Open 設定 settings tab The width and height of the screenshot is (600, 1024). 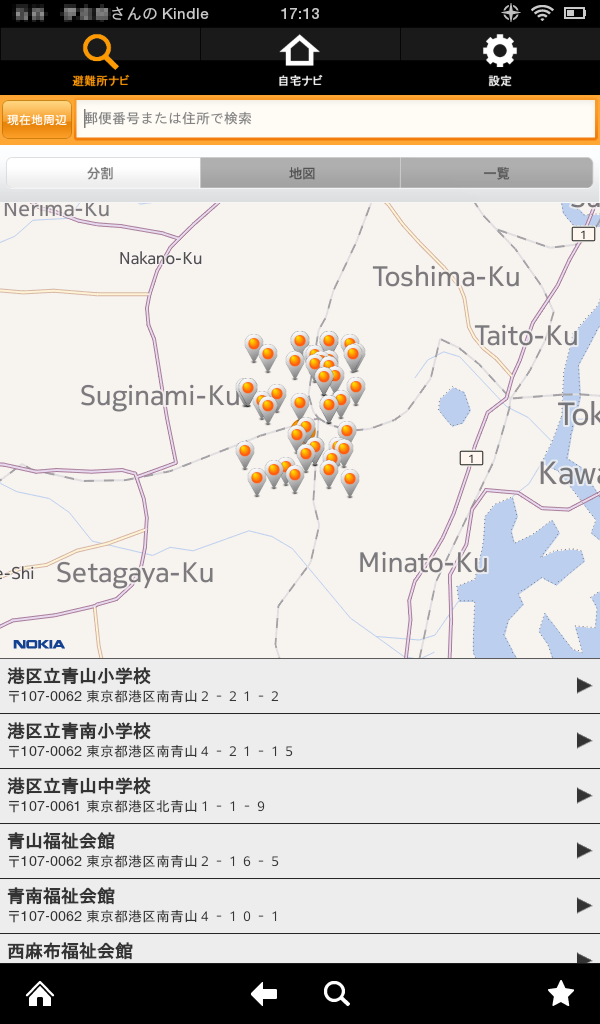click(x=500, y=60)
